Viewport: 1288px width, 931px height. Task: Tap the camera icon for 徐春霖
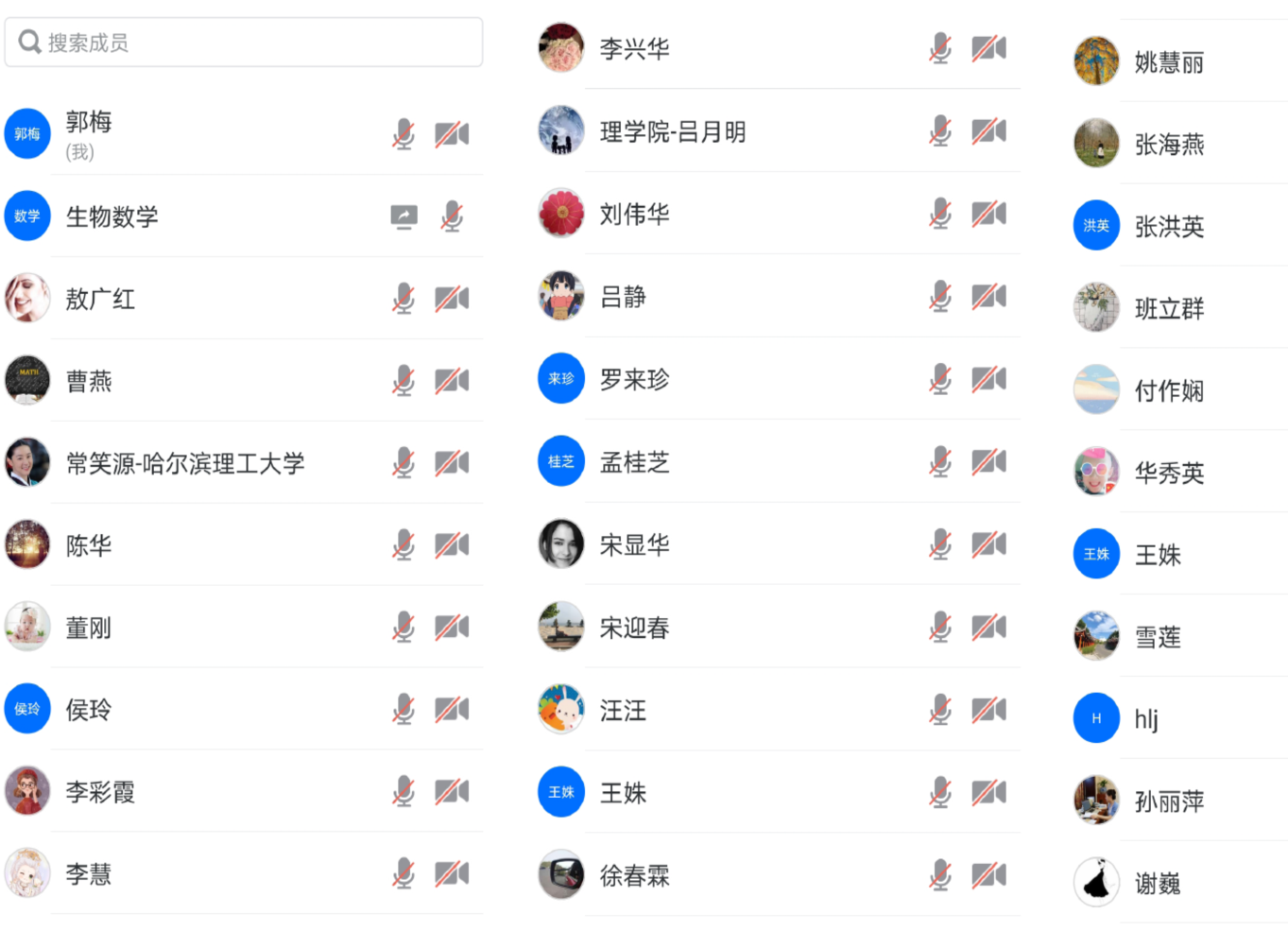tap(988, 875)
